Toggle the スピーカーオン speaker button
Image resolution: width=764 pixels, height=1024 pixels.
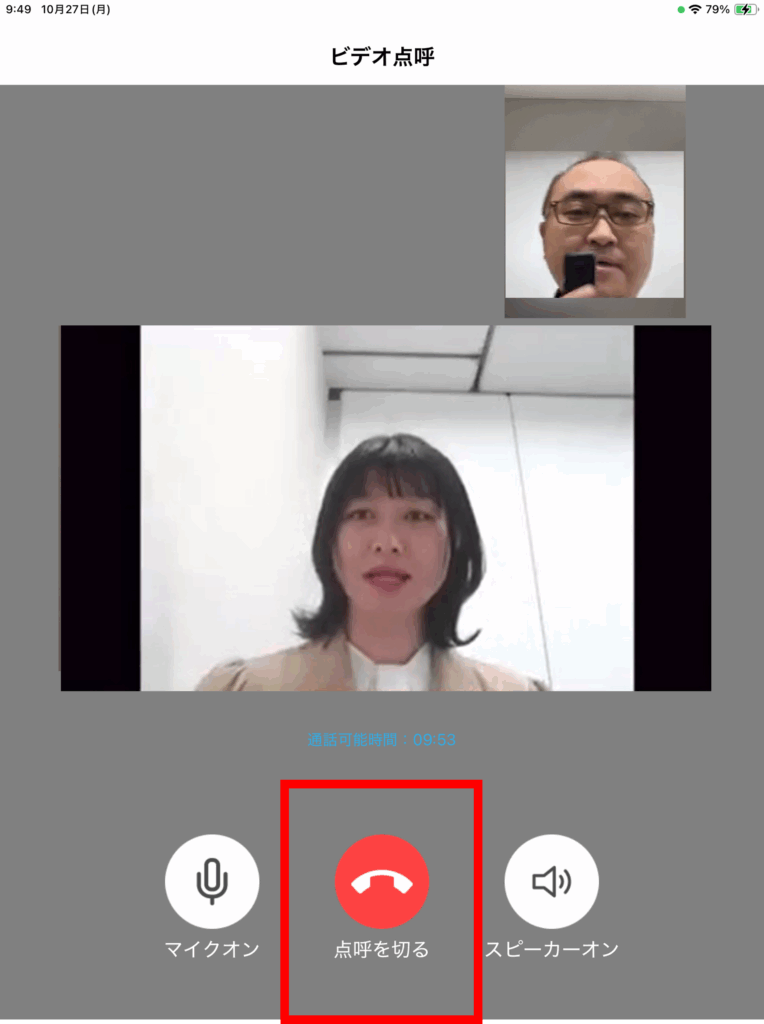552,881
